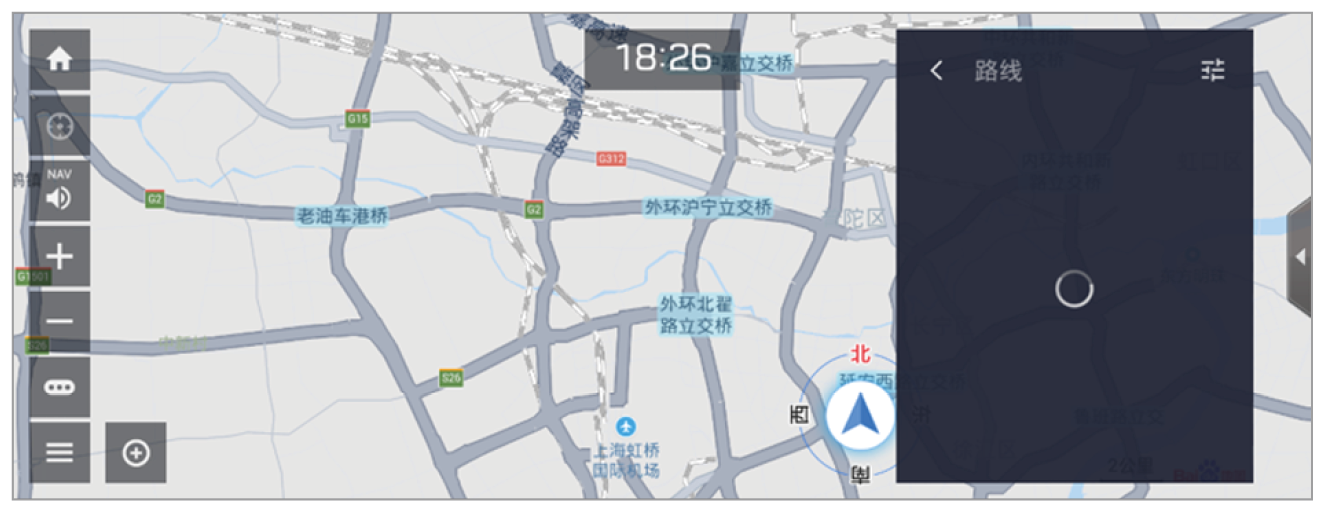This screenshot has width=1323, height=510.
Task: Open the hamburger menu
Action: pos(60,452)
